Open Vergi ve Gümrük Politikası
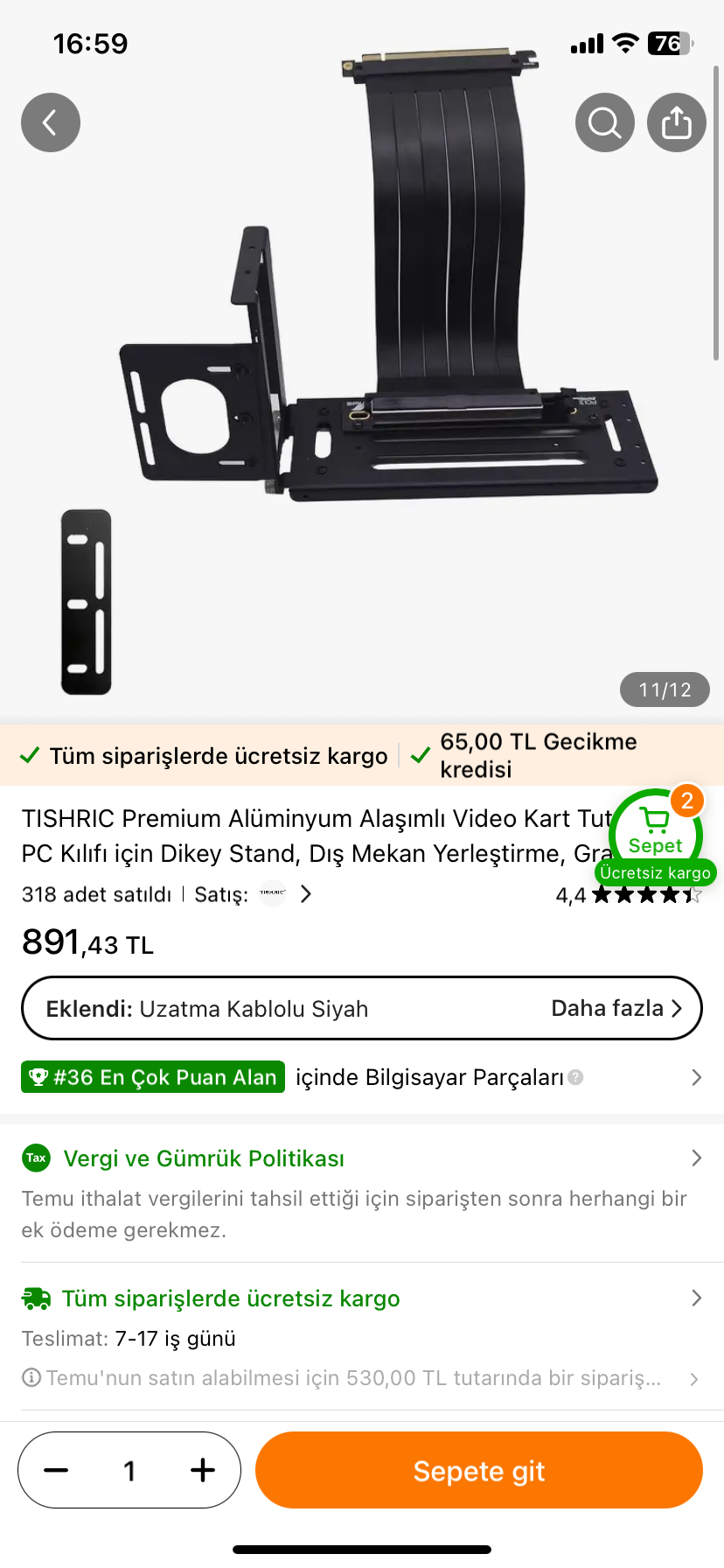The height and width of the screenshot is (1568, 724). (205, 1158)
